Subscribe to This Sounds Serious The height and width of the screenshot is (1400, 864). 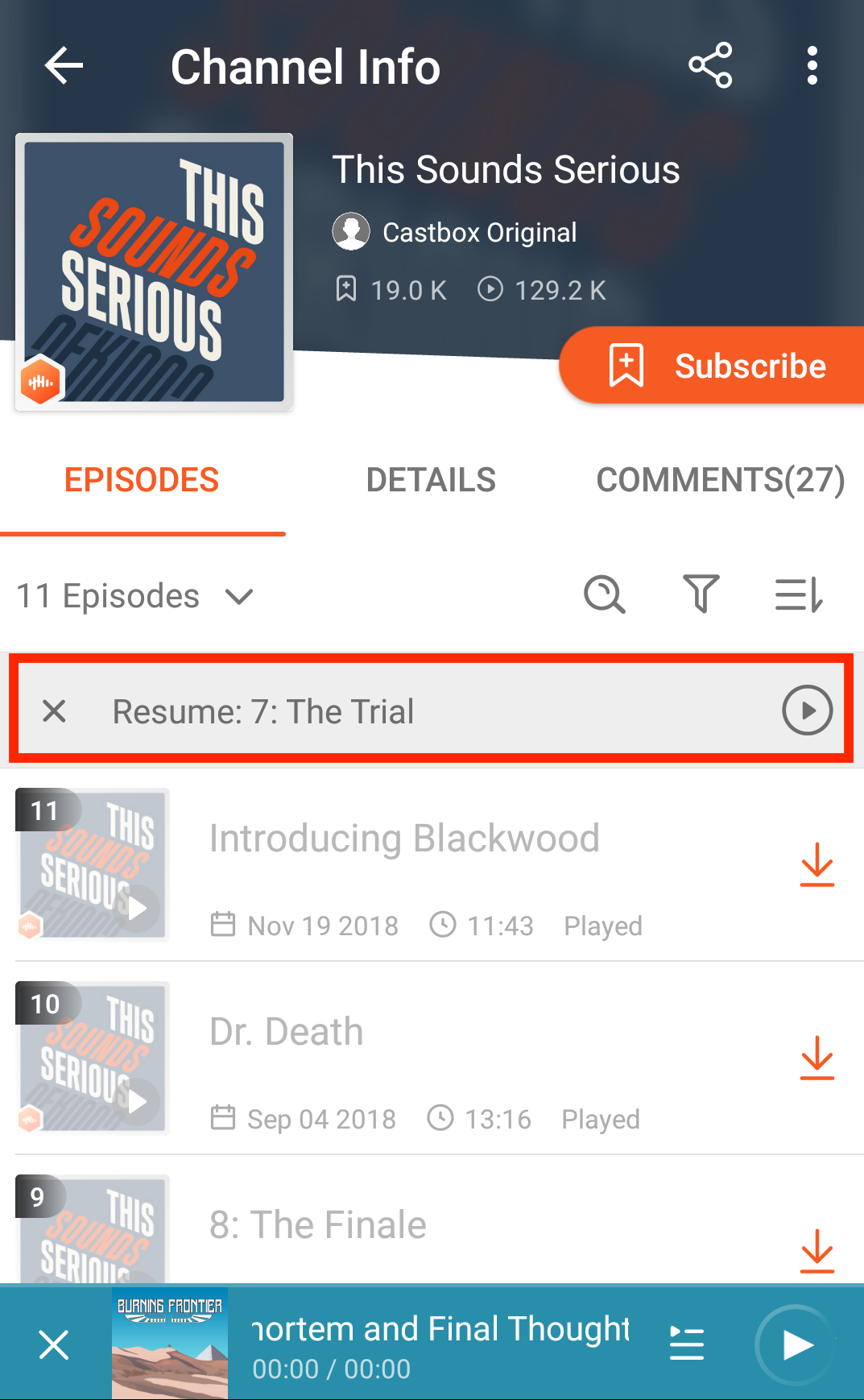coord(717,366)
